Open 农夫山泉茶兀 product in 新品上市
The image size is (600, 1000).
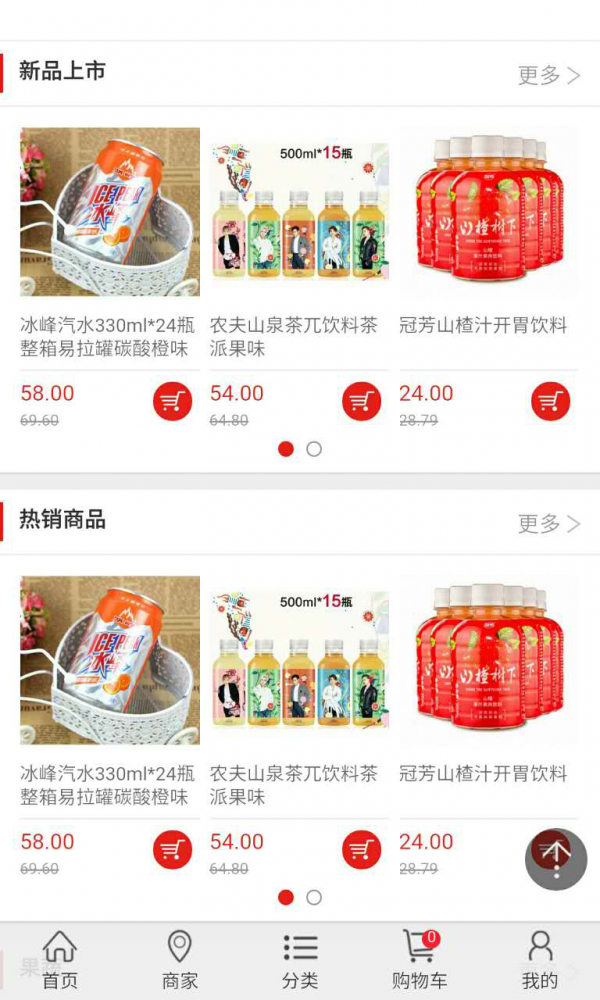tap(299, 212)
